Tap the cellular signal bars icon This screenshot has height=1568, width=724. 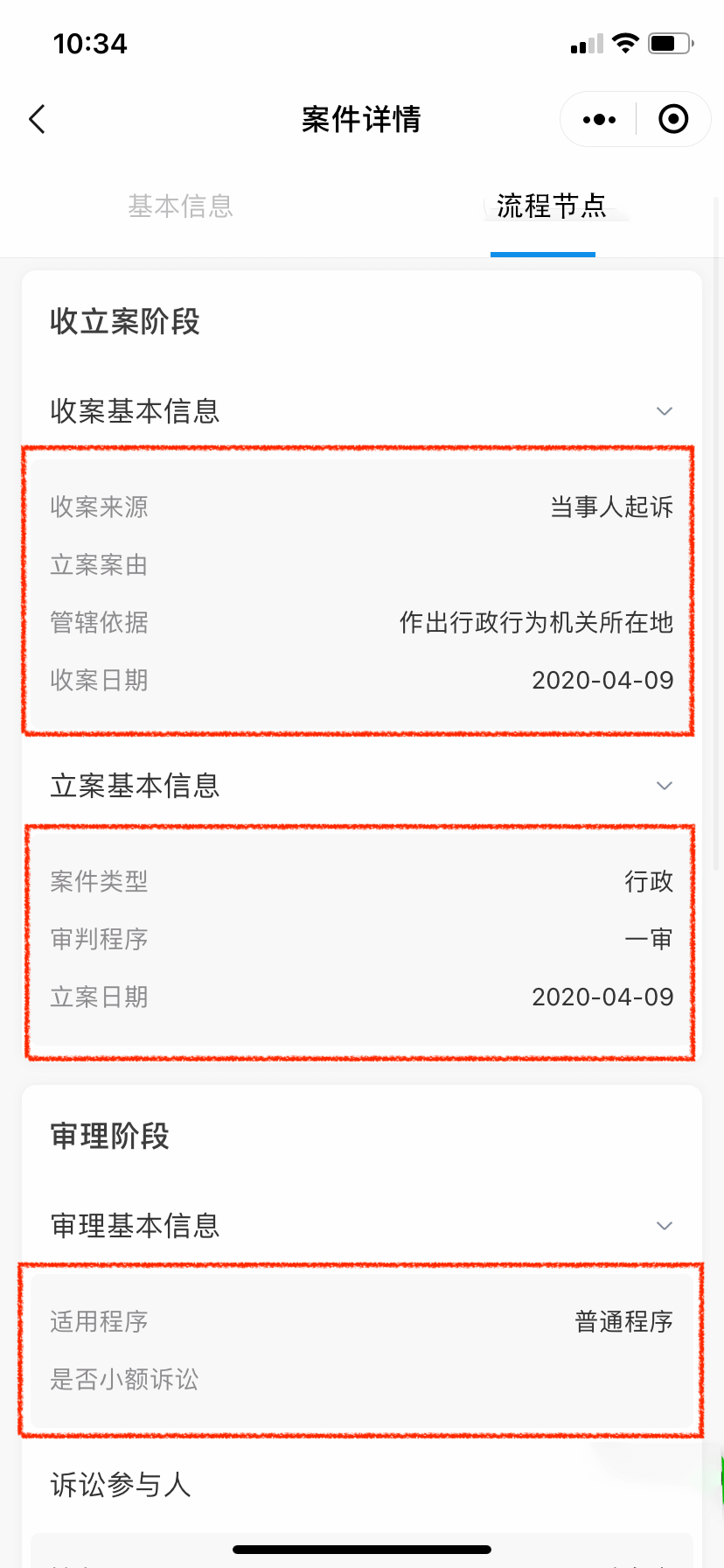click(x=584, y=43)
